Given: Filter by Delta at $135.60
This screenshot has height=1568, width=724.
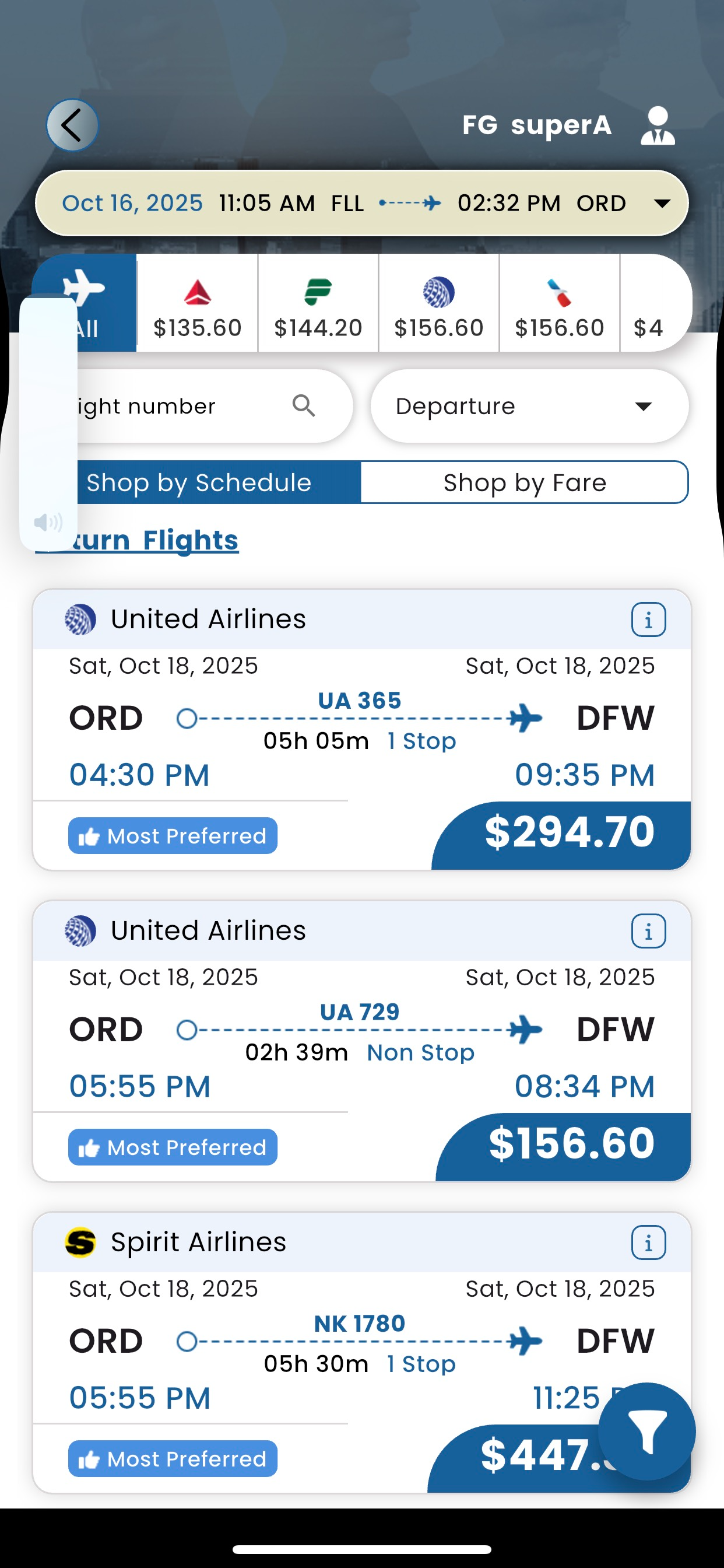Looking at the screenshot, I should [x=197, y=303].
